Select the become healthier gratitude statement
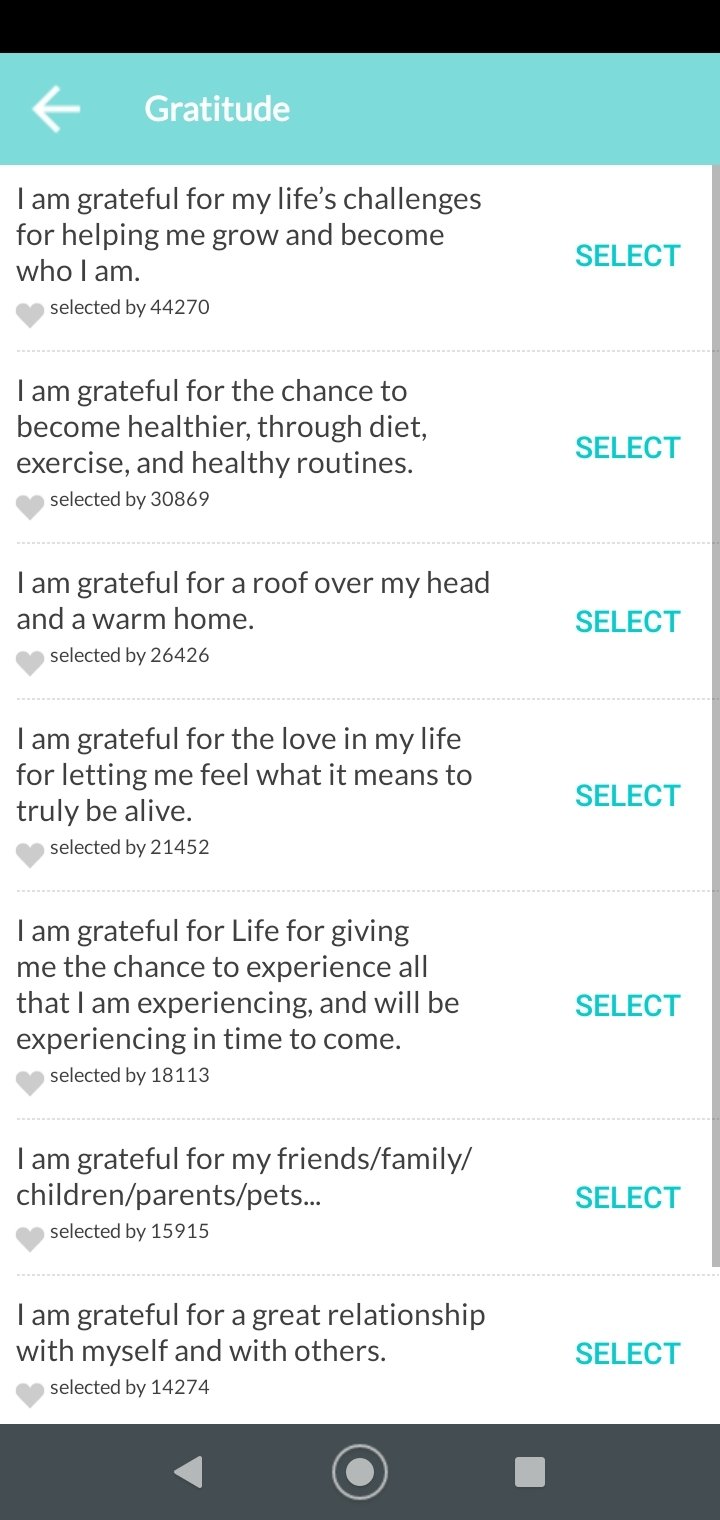This screenshot has height=1520, width=720. click(x=627, y=448)
